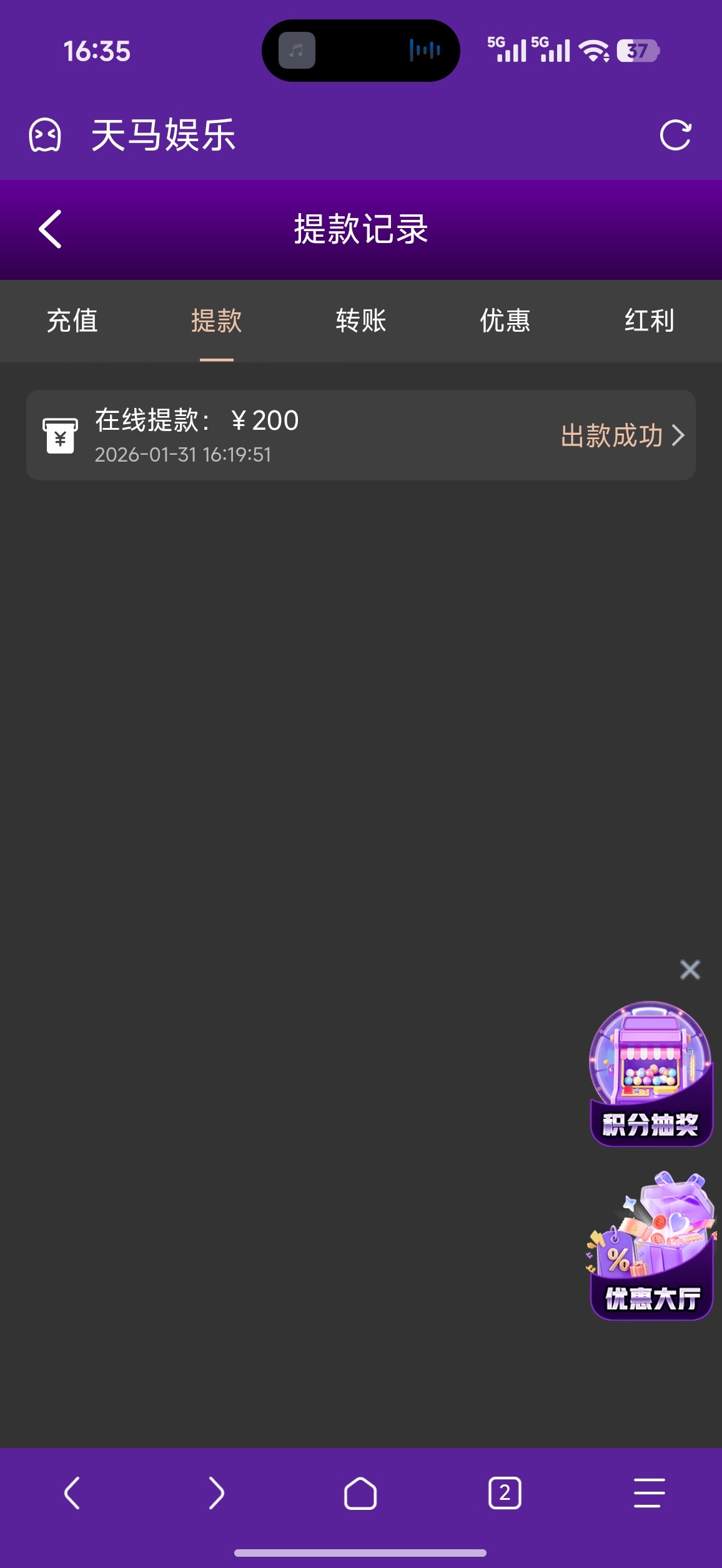Viewport: 722px width, 1568px height.
Task: Switch to the 优惠 tab
Action: 505,321
